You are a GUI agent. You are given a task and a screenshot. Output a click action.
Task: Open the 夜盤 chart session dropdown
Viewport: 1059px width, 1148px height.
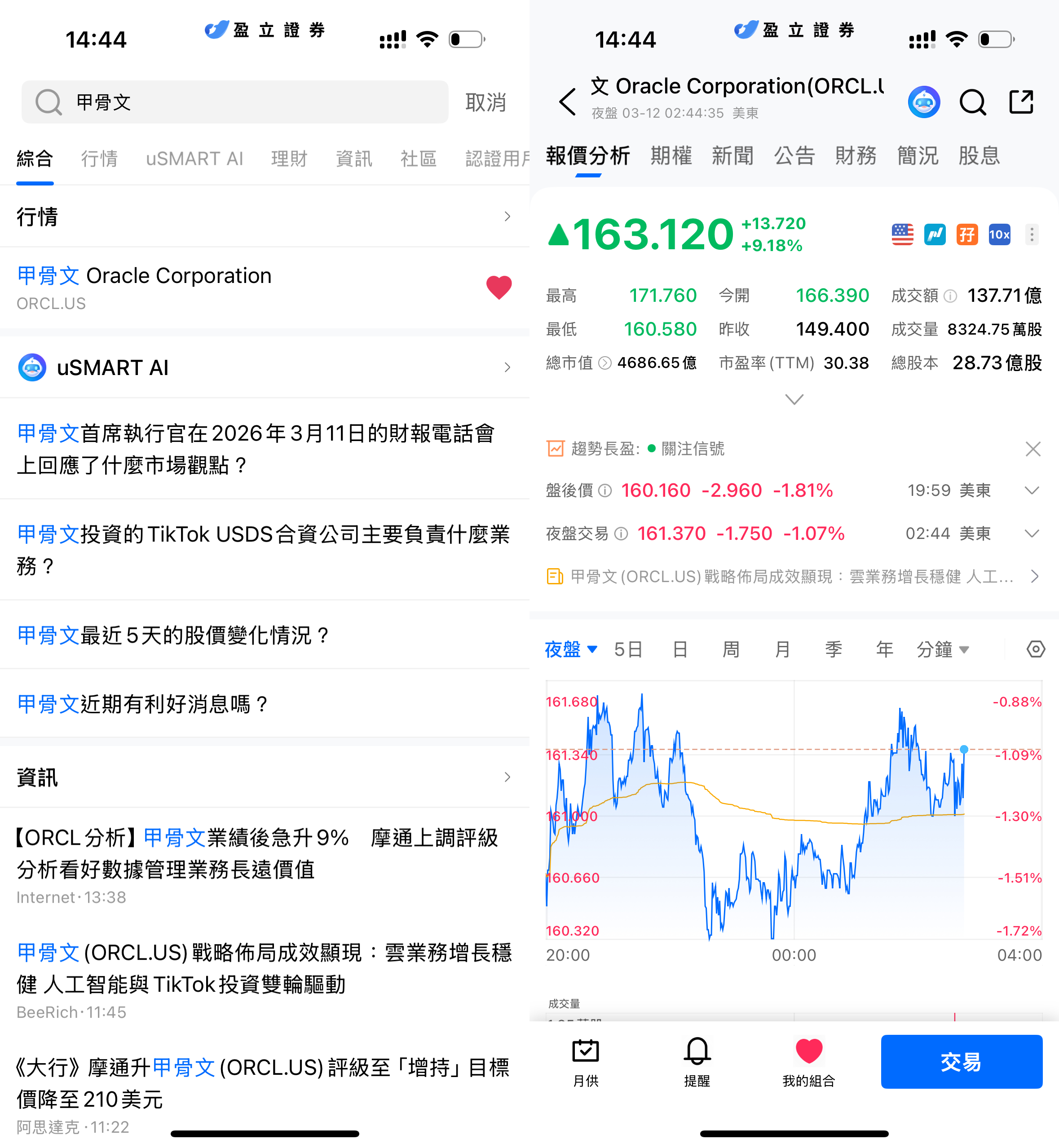point(571,649)
